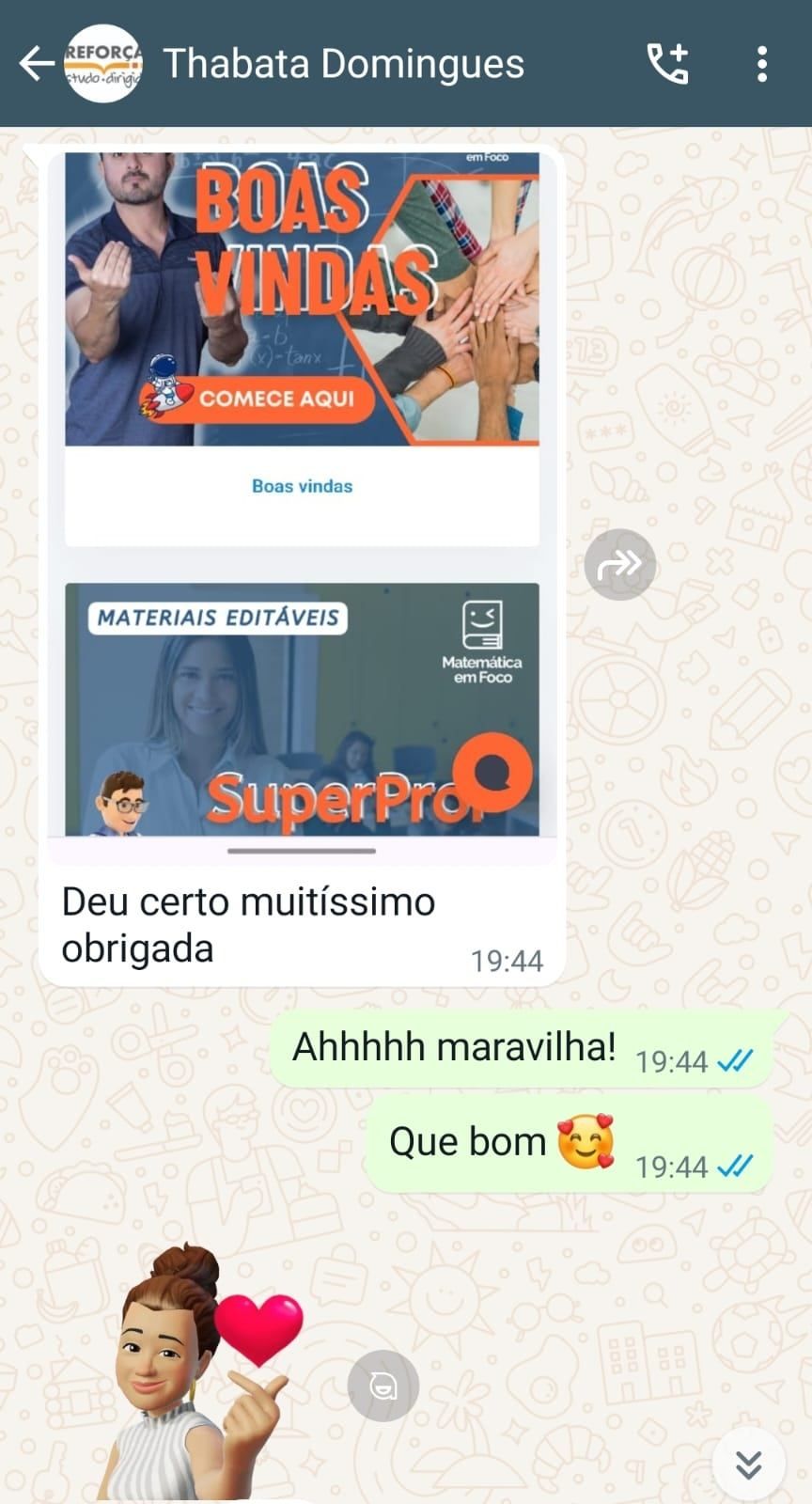Forward the received screenshot message
The height and width of the screenshot is (1504, 812).
(619, 564)
